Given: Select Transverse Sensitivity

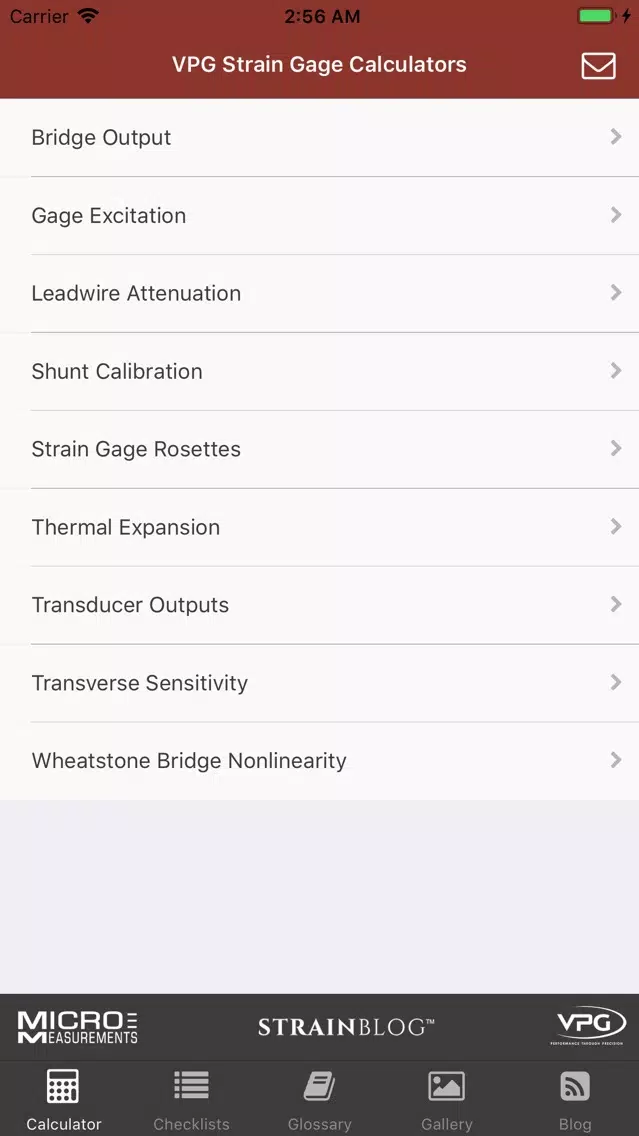Looking at the screenshot, I should tap(320, 682).
